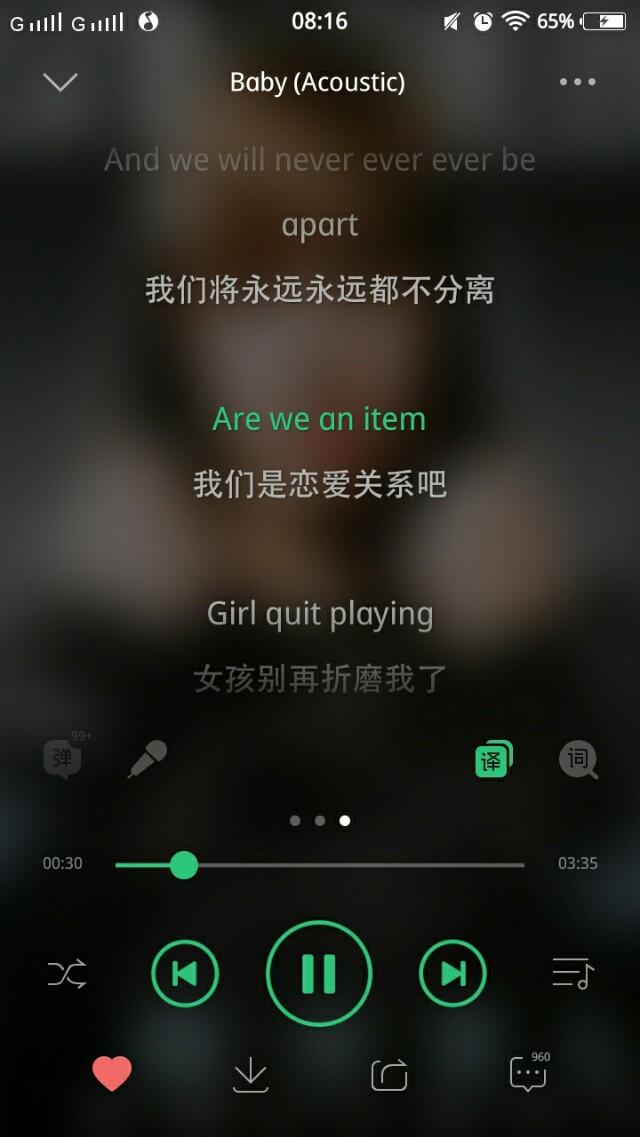Open the danmaku bullet comments icon
640x1137 pixels.
tap(63, 759)
